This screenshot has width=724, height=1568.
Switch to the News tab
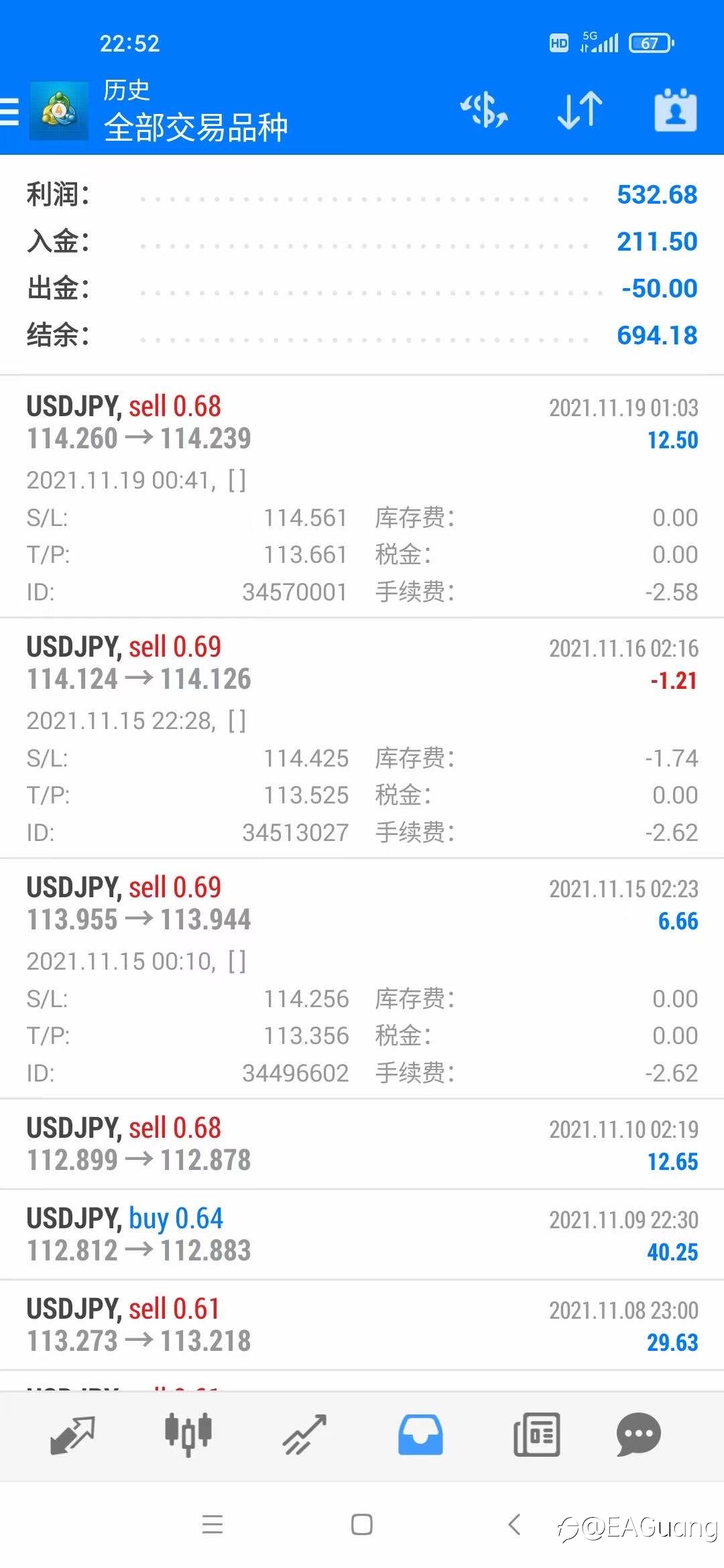click(x=536, y=1435)
